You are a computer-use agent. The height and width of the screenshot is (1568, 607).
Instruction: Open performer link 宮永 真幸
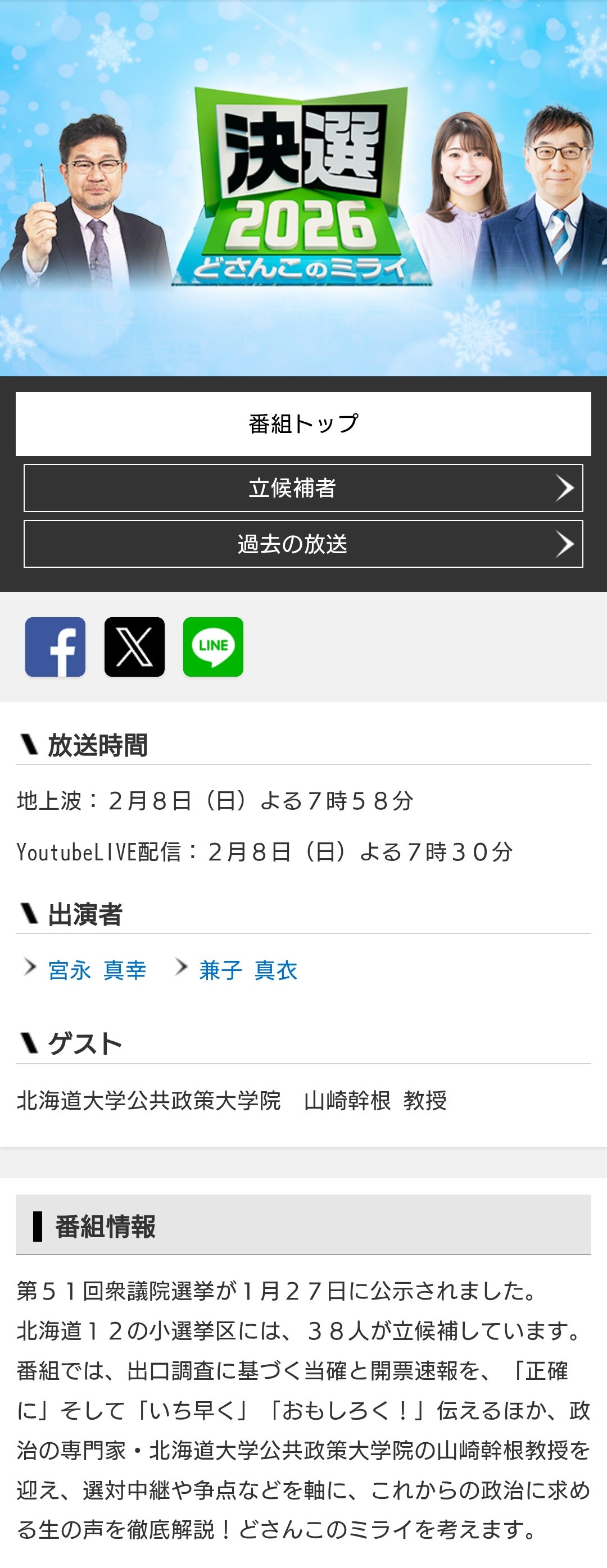click(x=97, y=970)
